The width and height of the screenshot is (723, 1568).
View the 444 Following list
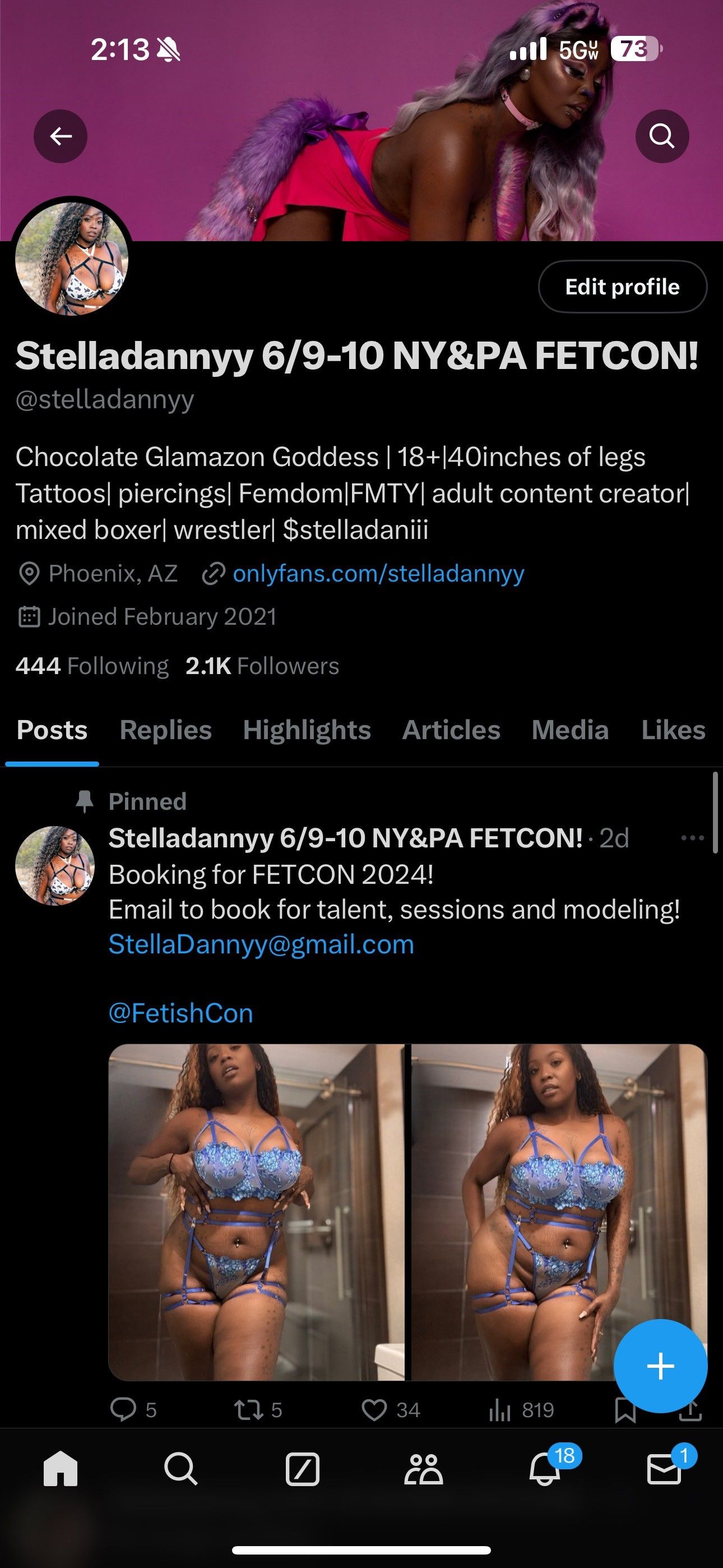click(92, 666)
